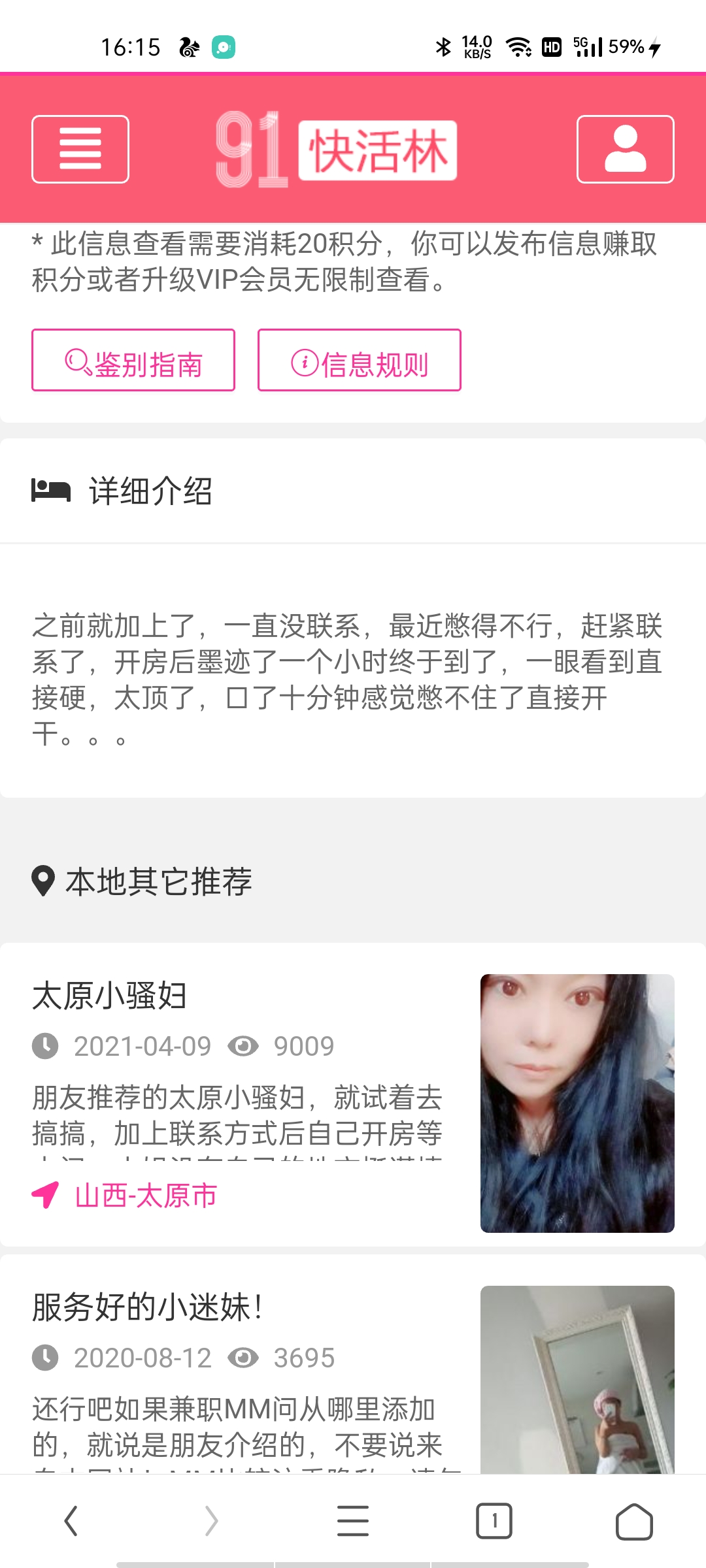The width and height of the screenshot is (706, 1568).
Task: Open 鉴别指南 guide
Action: coord(133,361)
